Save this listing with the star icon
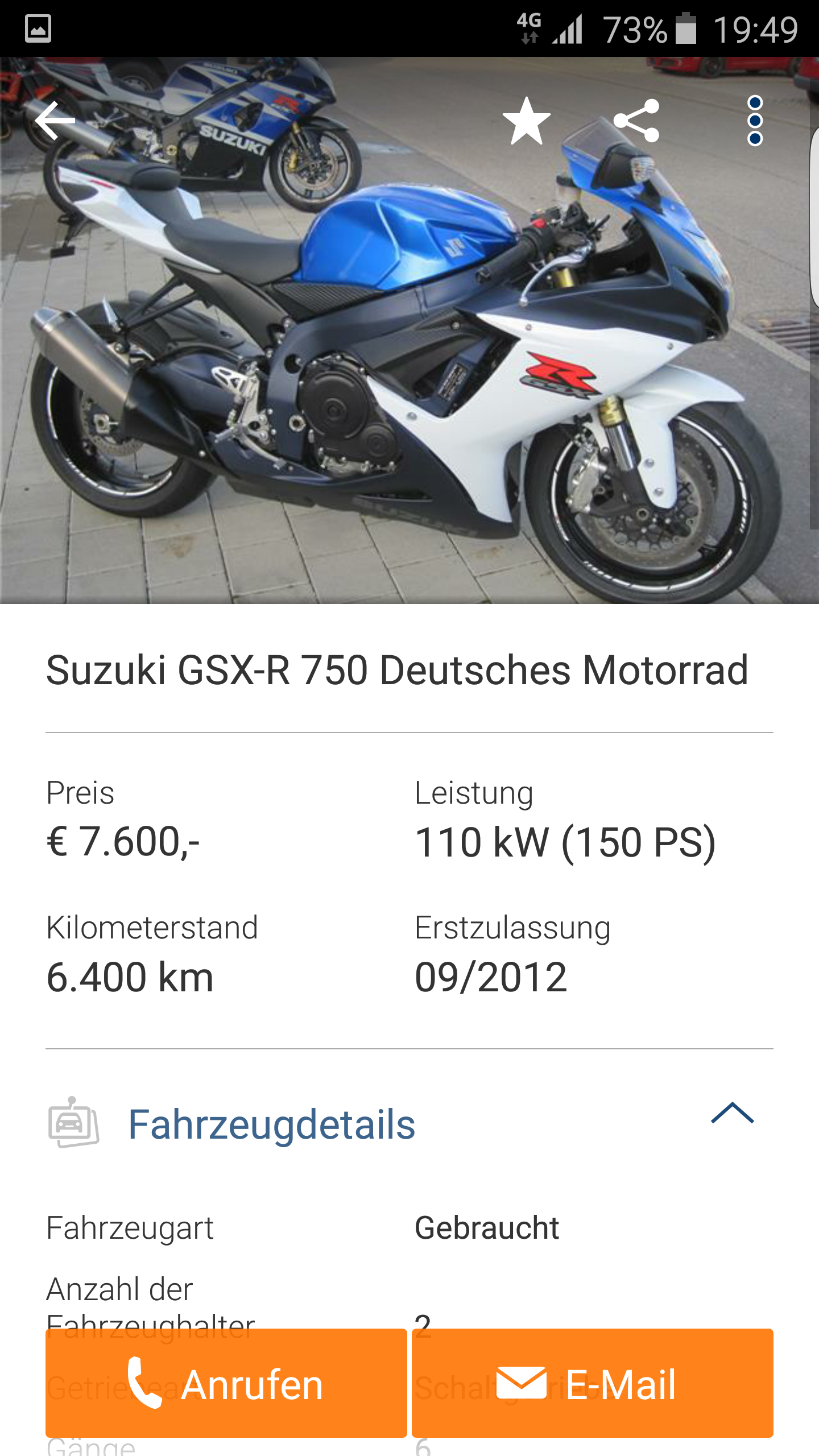 click(x=527, y=121)
